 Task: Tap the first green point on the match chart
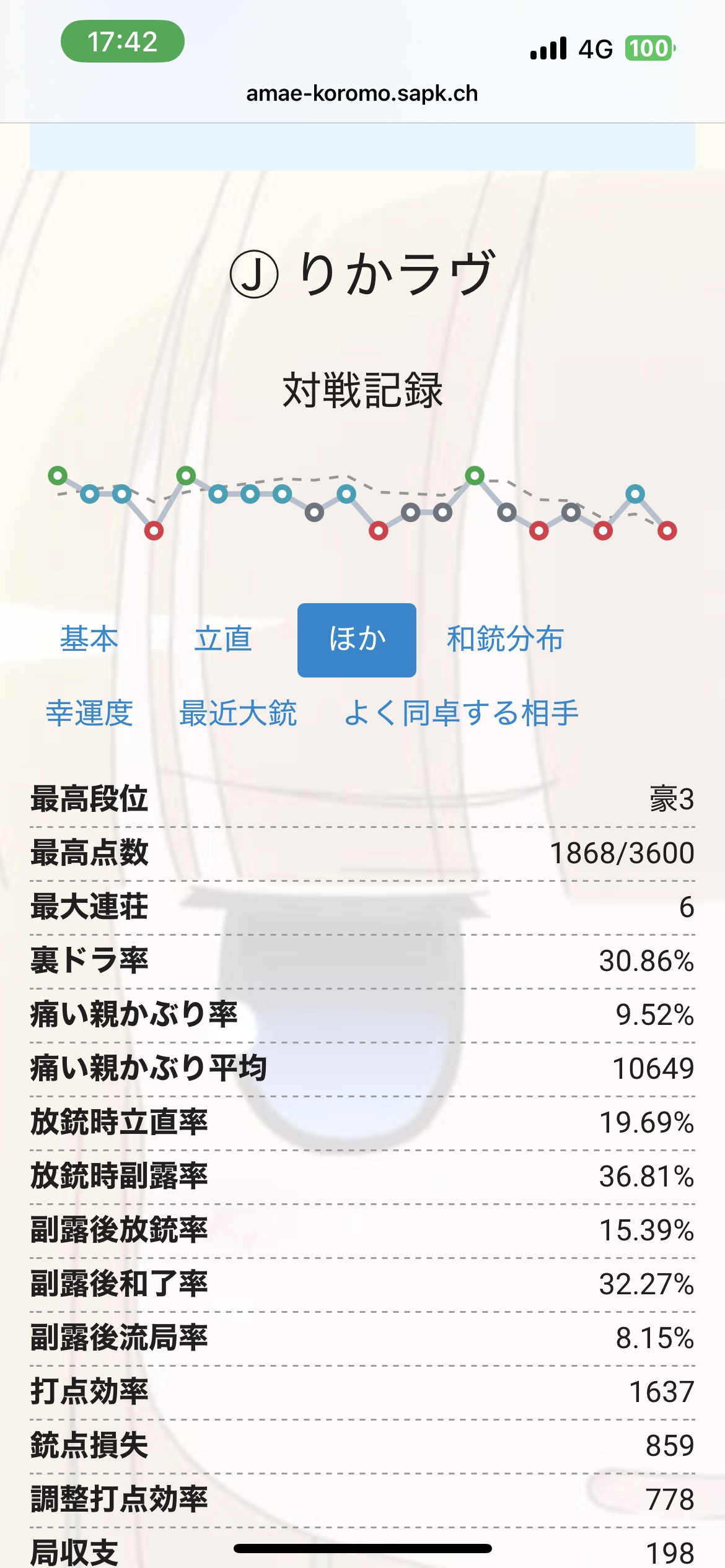click(x=58, y=476)
